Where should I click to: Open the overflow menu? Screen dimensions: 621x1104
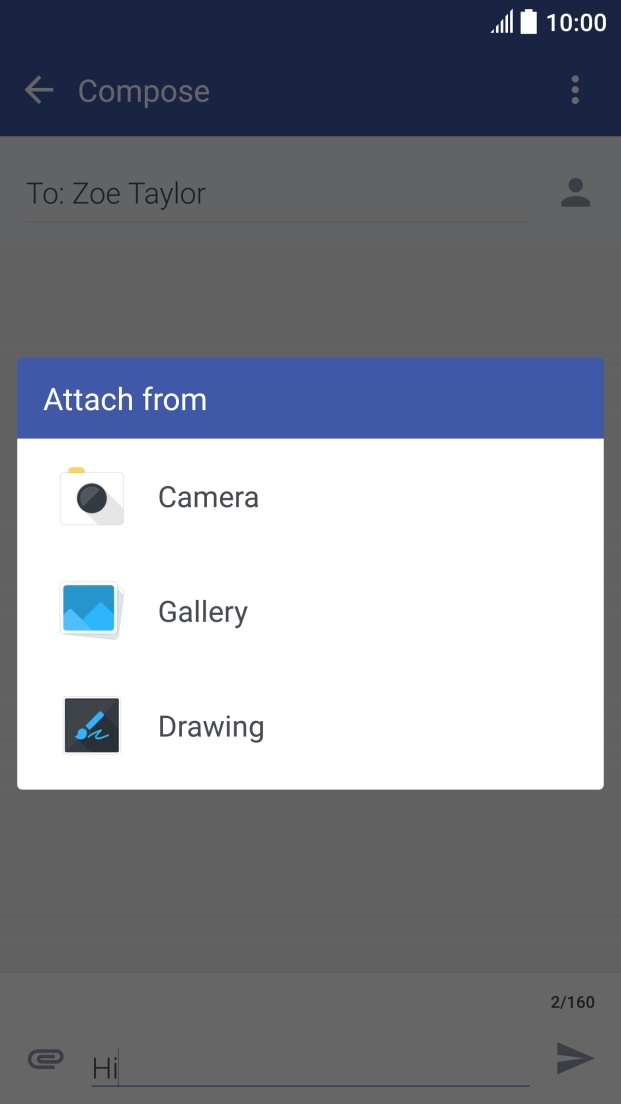[x=575, y=90]
